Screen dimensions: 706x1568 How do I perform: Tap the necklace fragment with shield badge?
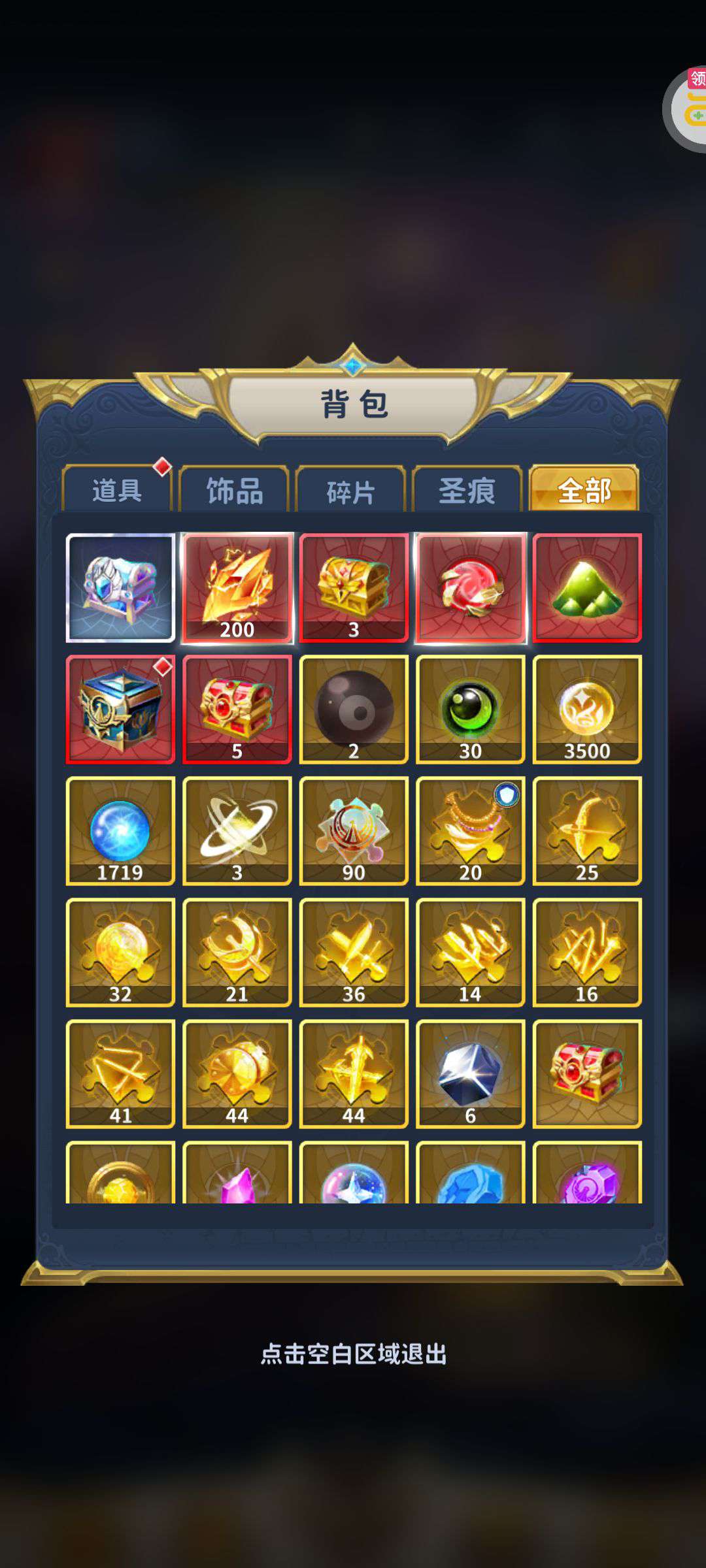pyautogui.click(x=471, y=831)
